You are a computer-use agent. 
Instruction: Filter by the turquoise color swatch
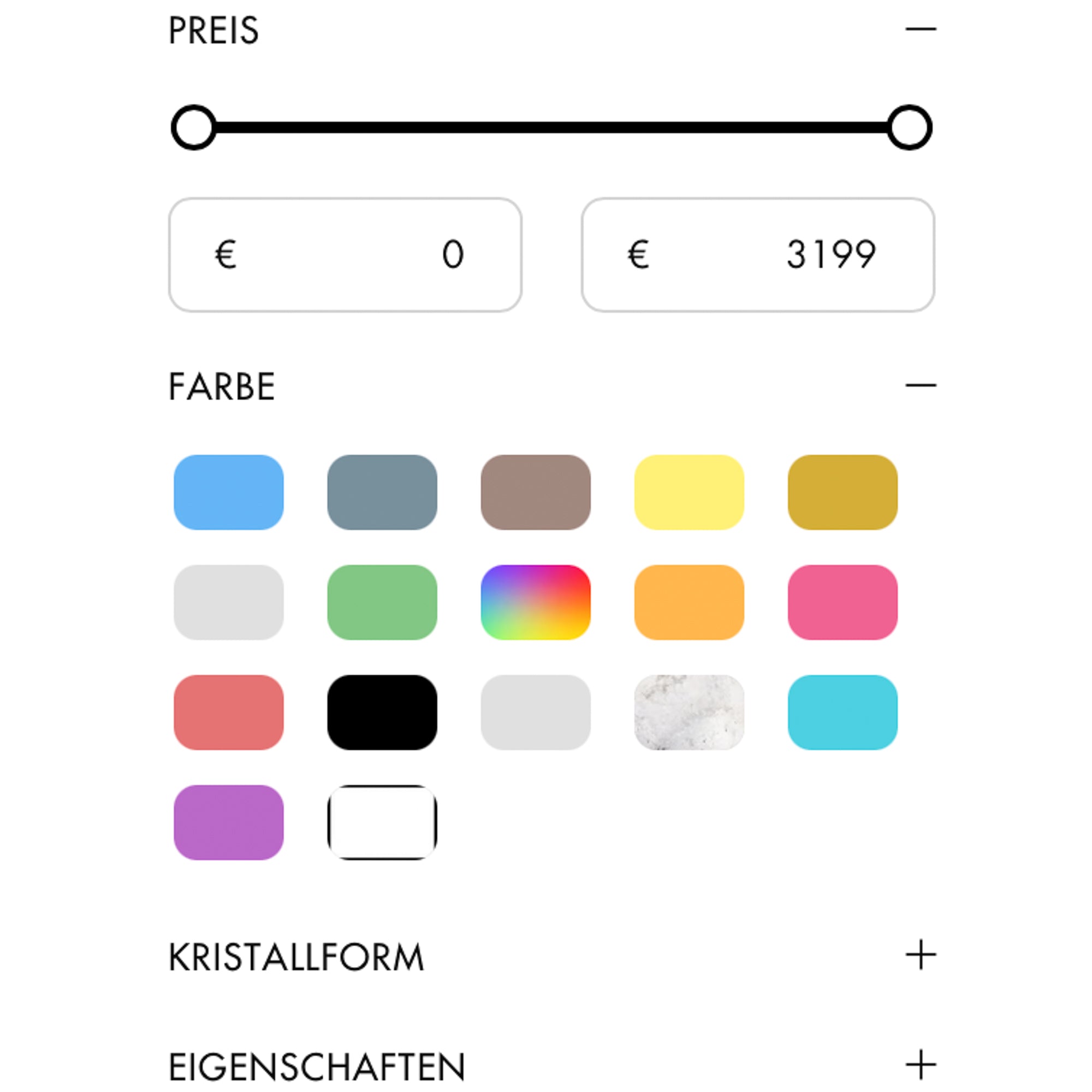click(842, 712)
